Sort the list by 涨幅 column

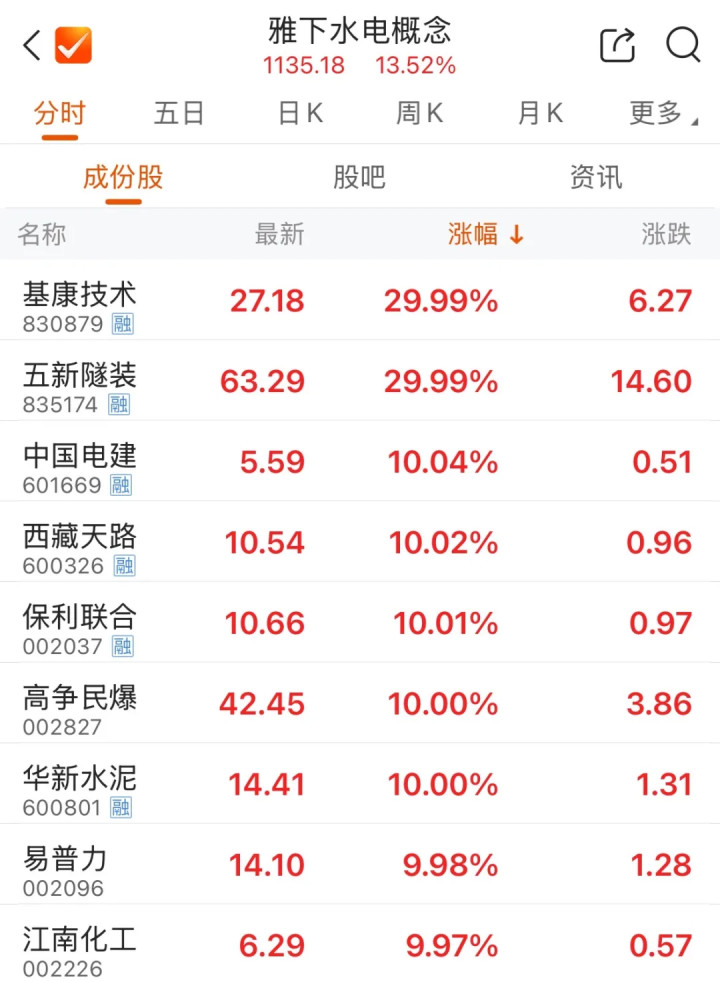[486, 235]
